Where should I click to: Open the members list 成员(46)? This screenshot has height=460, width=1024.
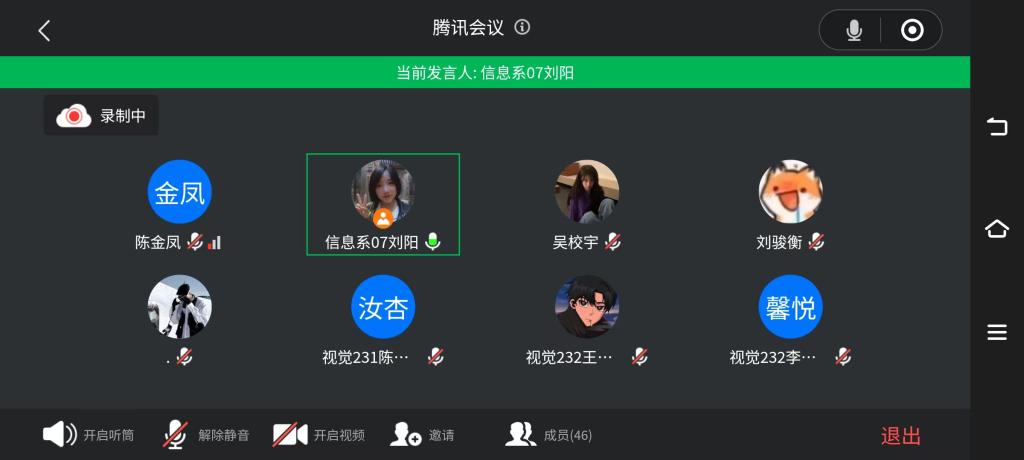click(549, 435)
